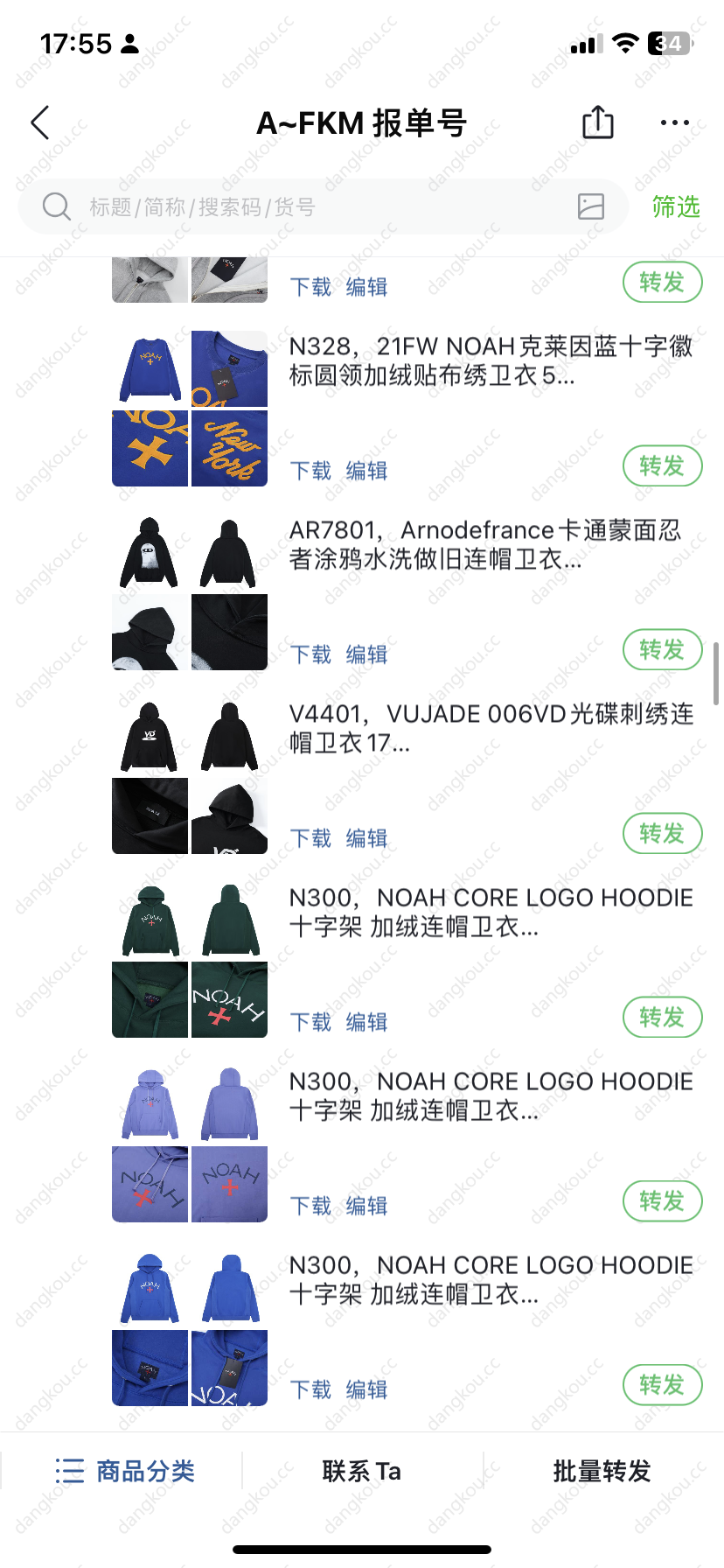Open 商品分类 product categories

click(126, 1471)
